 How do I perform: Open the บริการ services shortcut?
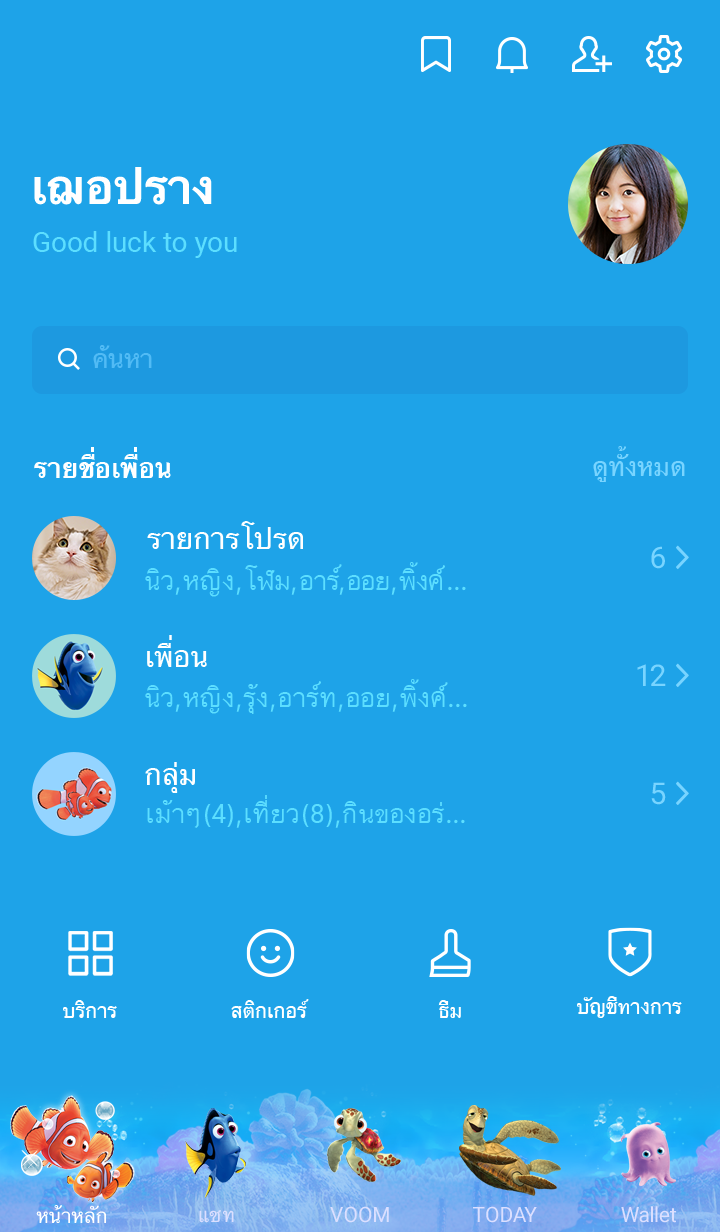(90, 972)
